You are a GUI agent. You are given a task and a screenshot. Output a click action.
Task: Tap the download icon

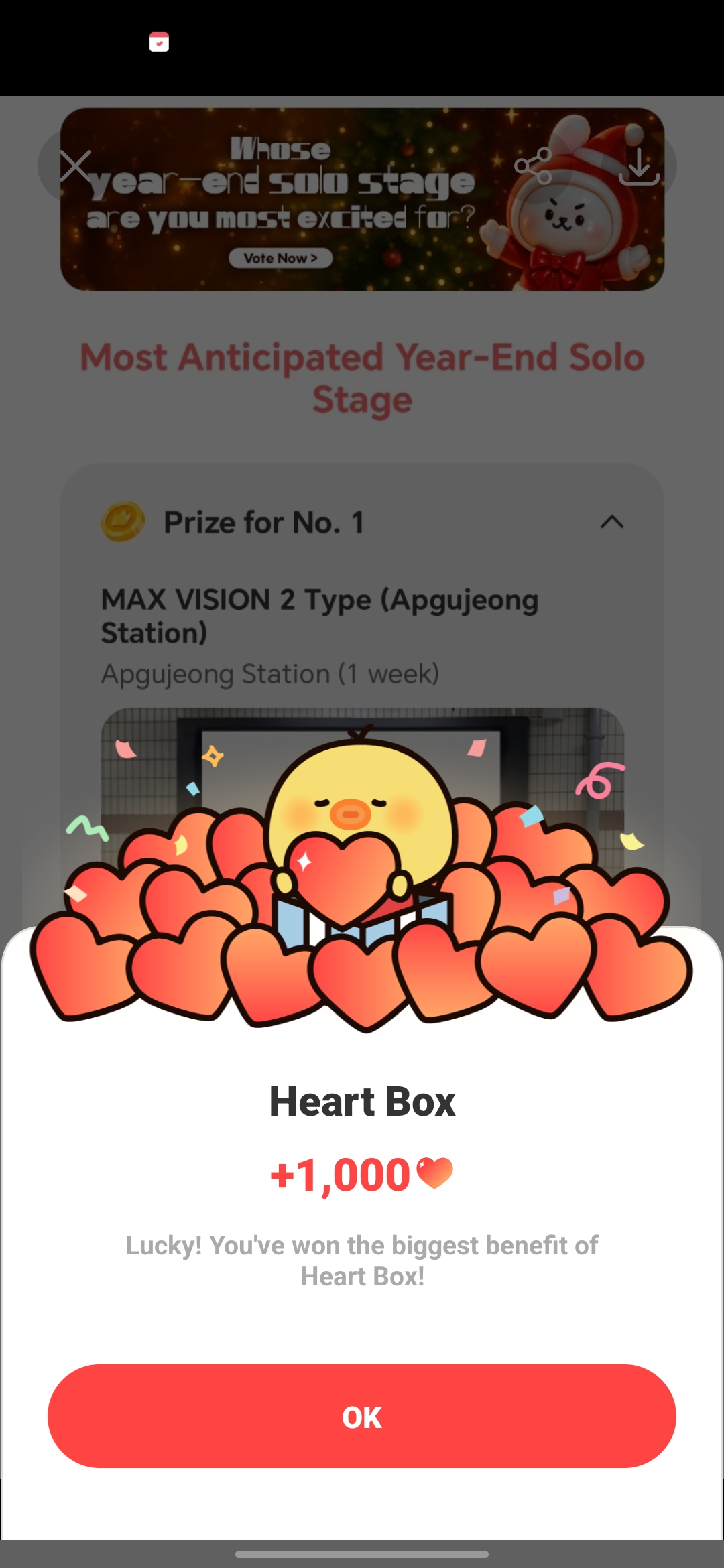[638, 166]
